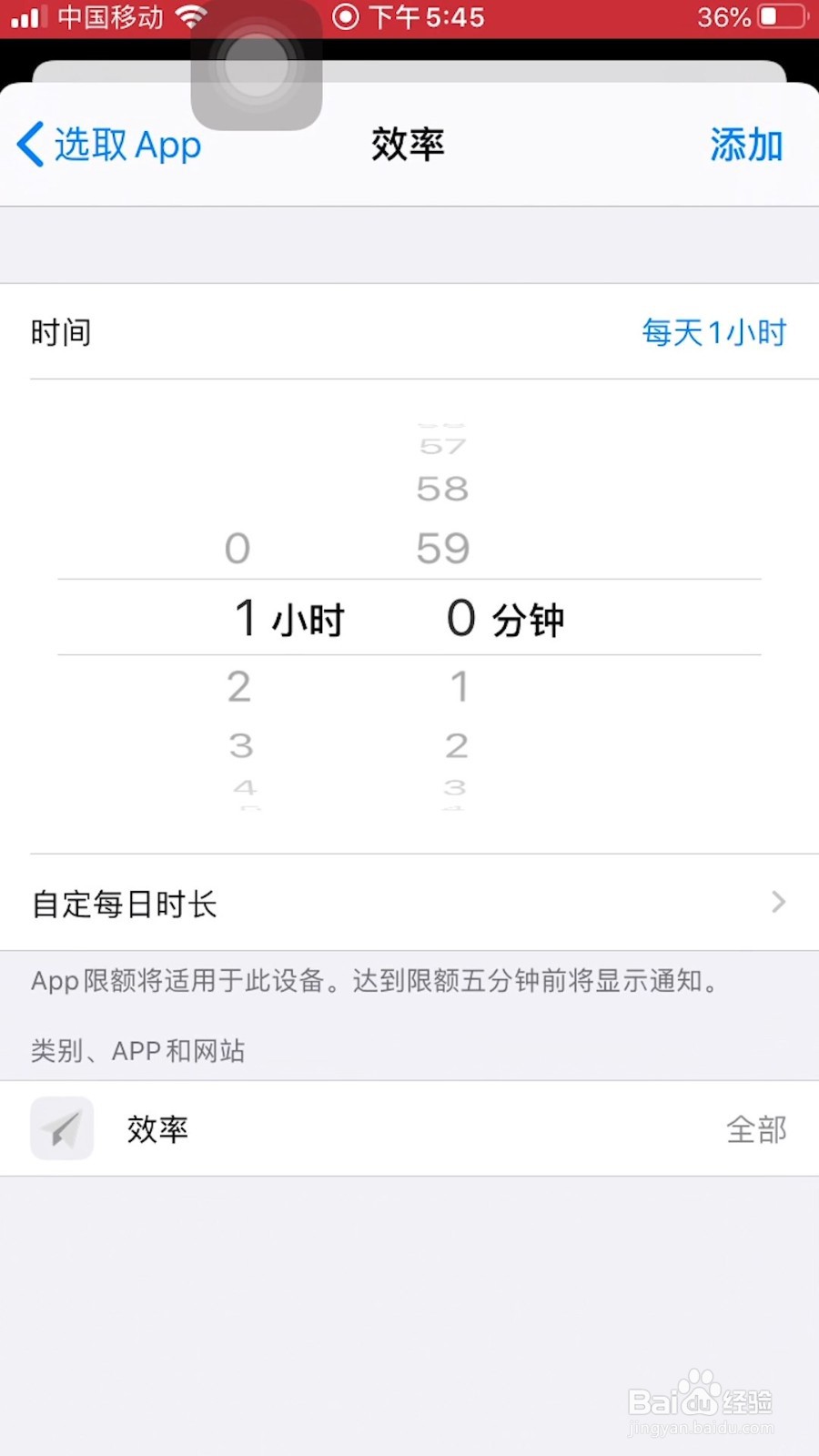
Task: Select 1 on the minutes wheel
Action: tap(460, 685)
